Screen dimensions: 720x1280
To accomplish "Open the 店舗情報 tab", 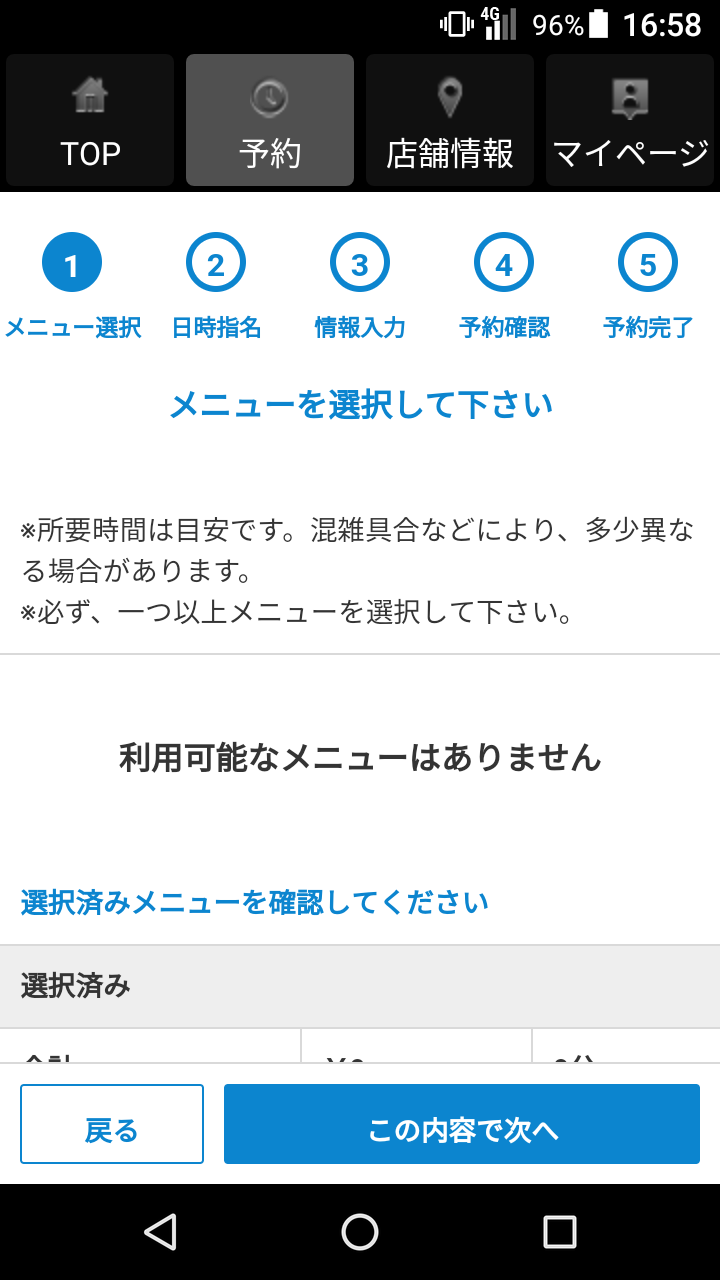I will (450, 121).
